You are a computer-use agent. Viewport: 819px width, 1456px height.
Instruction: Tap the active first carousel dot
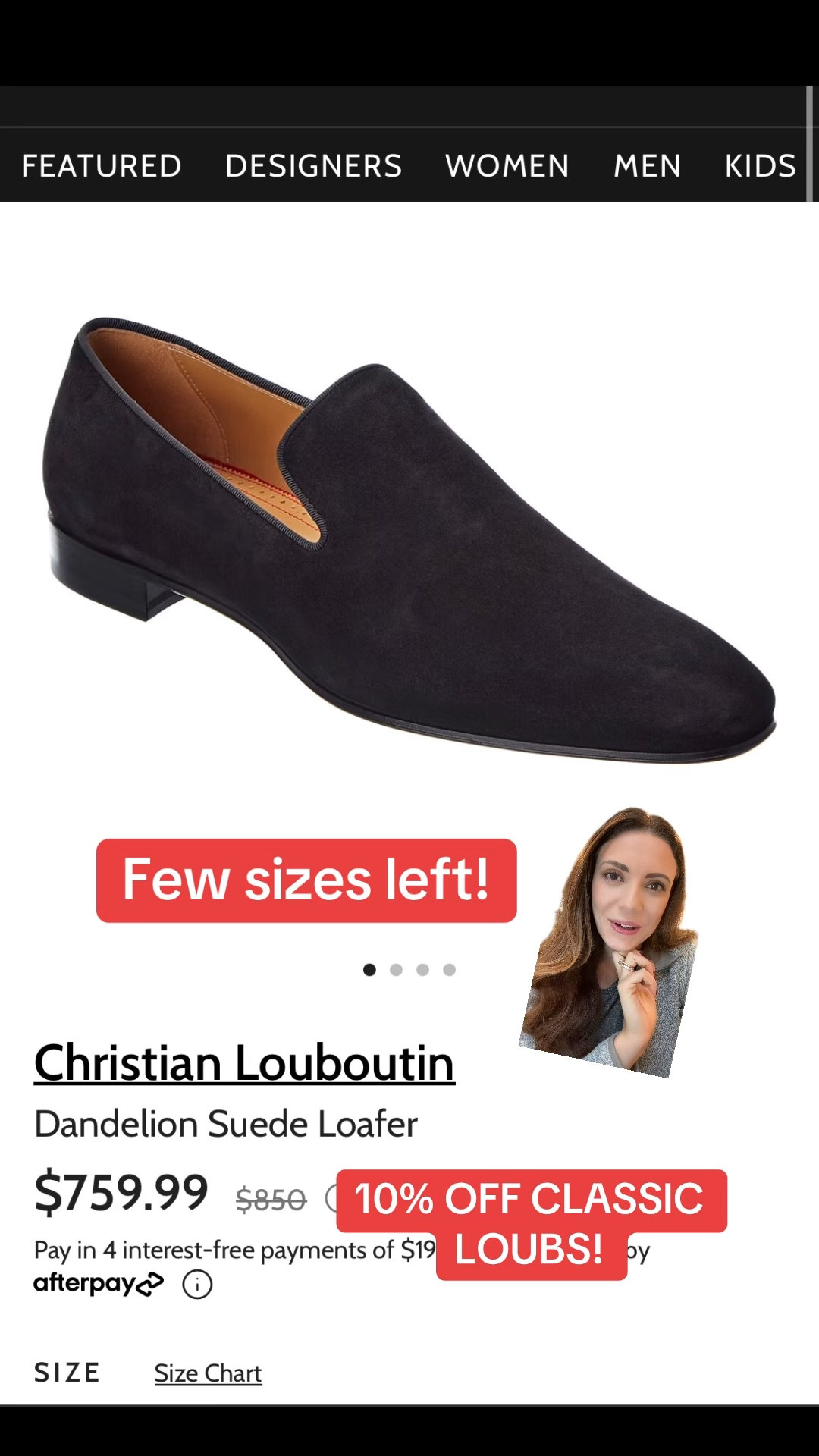click(x=369, y=969)
